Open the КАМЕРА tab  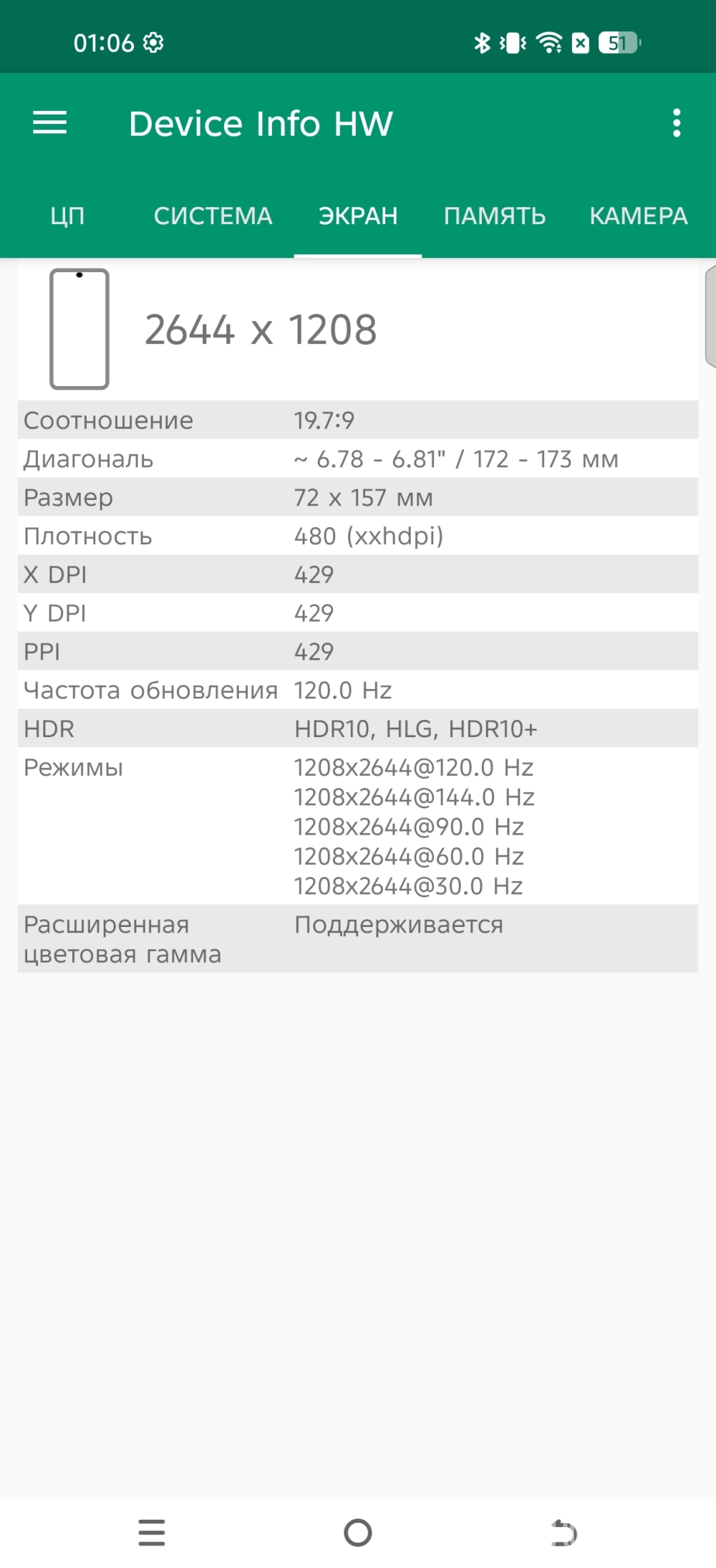(x=638, y=216)
